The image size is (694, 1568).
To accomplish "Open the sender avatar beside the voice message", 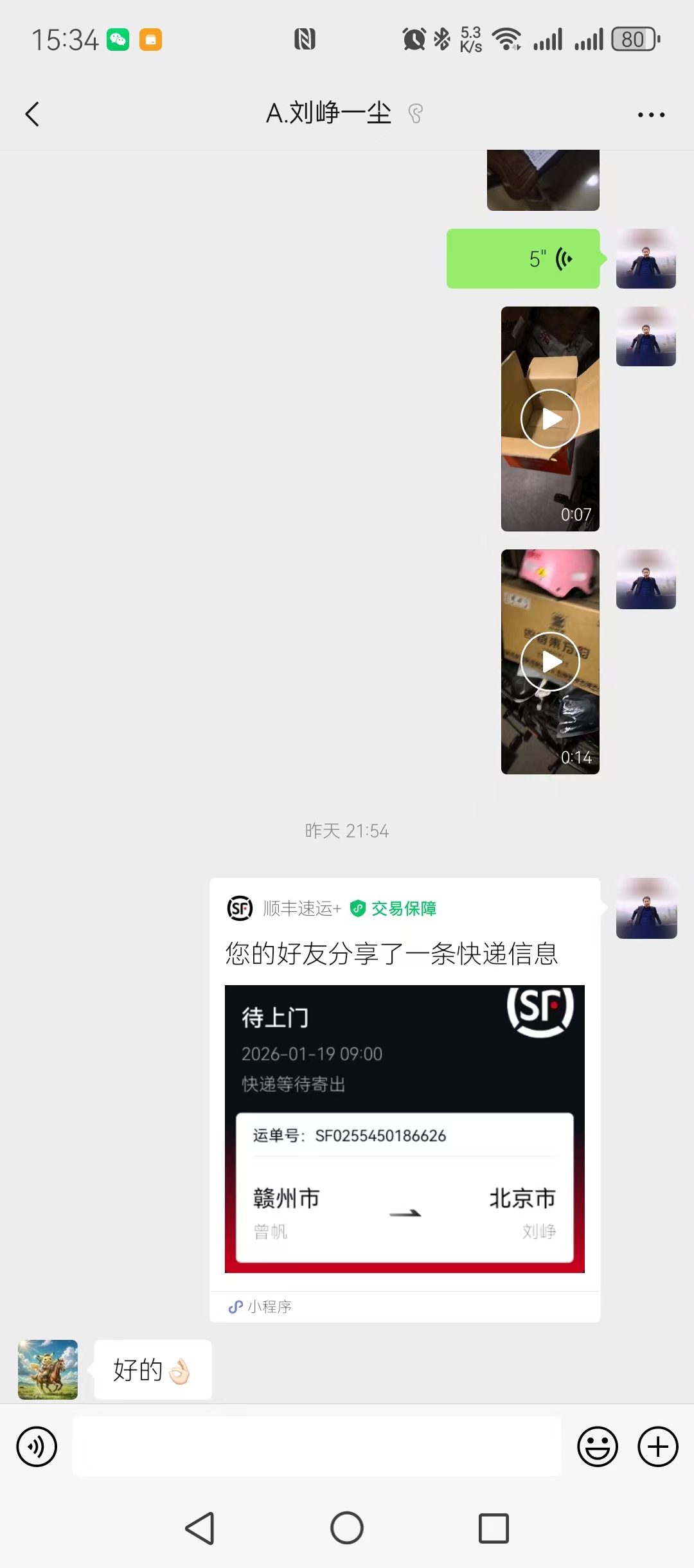I will coord(646,259).
